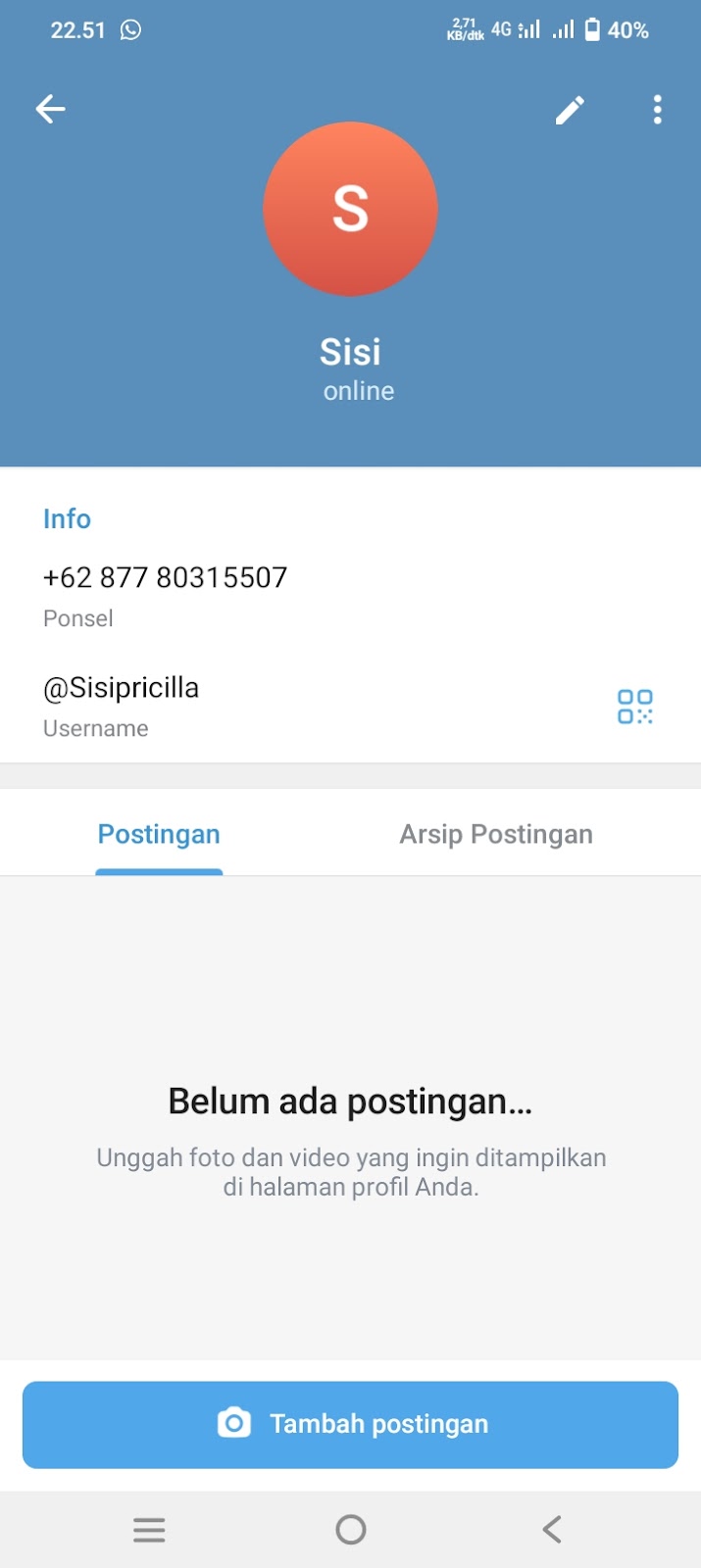
Task: Go to the home screen
Action: 350,1530
